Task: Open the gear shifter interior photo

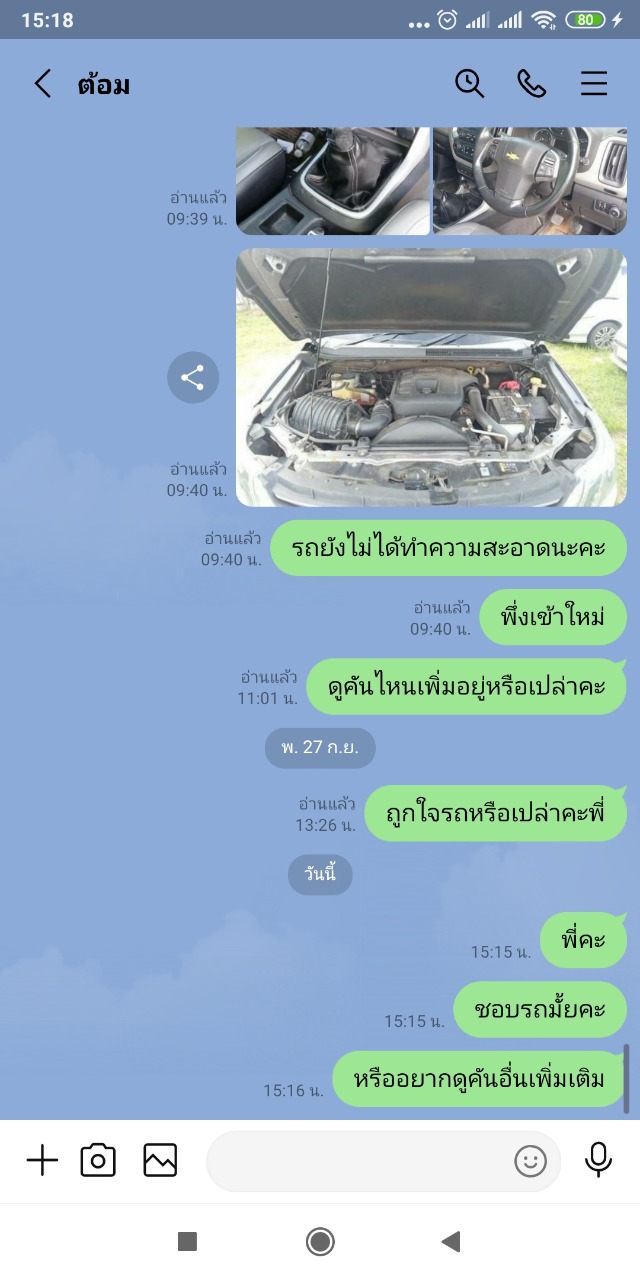Action: pos(333,181)
